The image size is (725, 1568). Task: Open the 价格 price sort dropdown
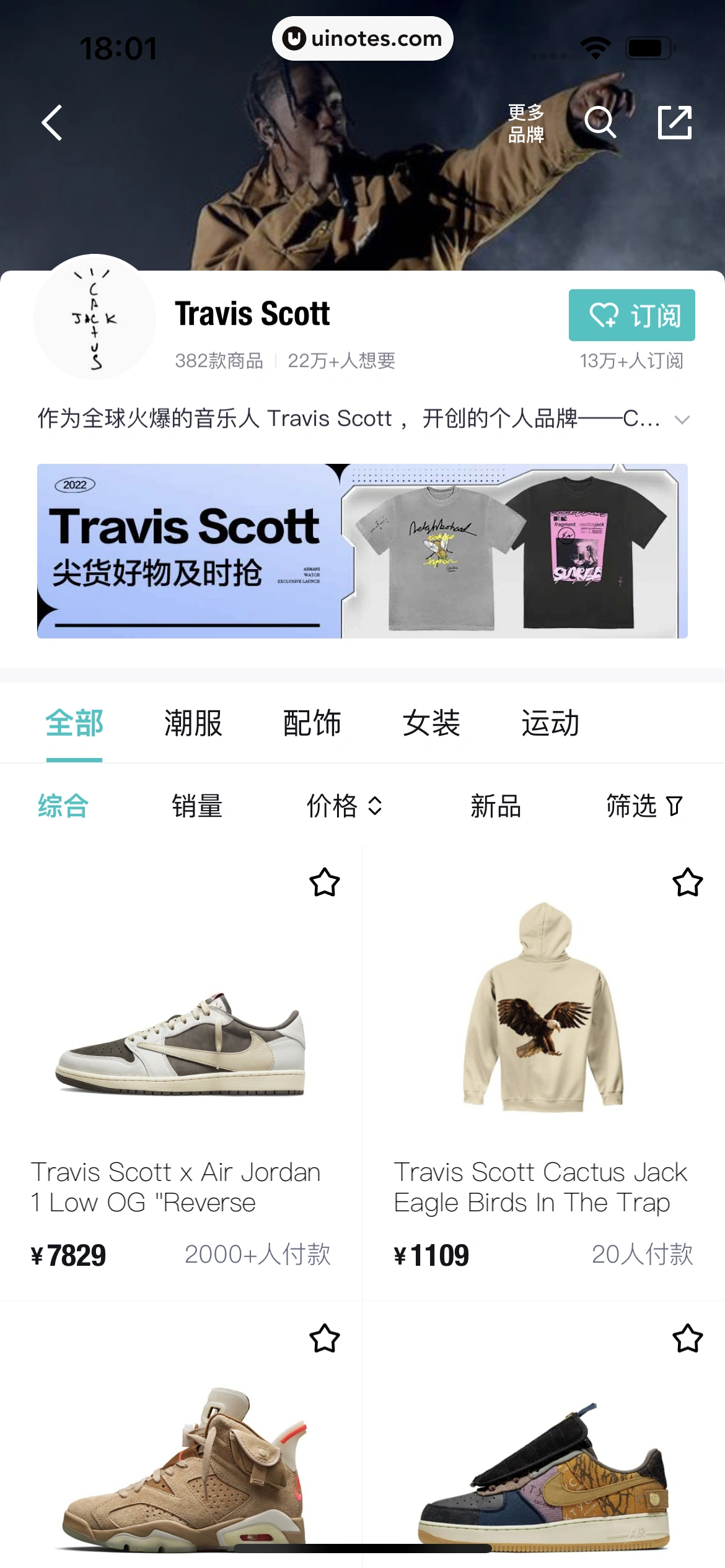[344, 806]
